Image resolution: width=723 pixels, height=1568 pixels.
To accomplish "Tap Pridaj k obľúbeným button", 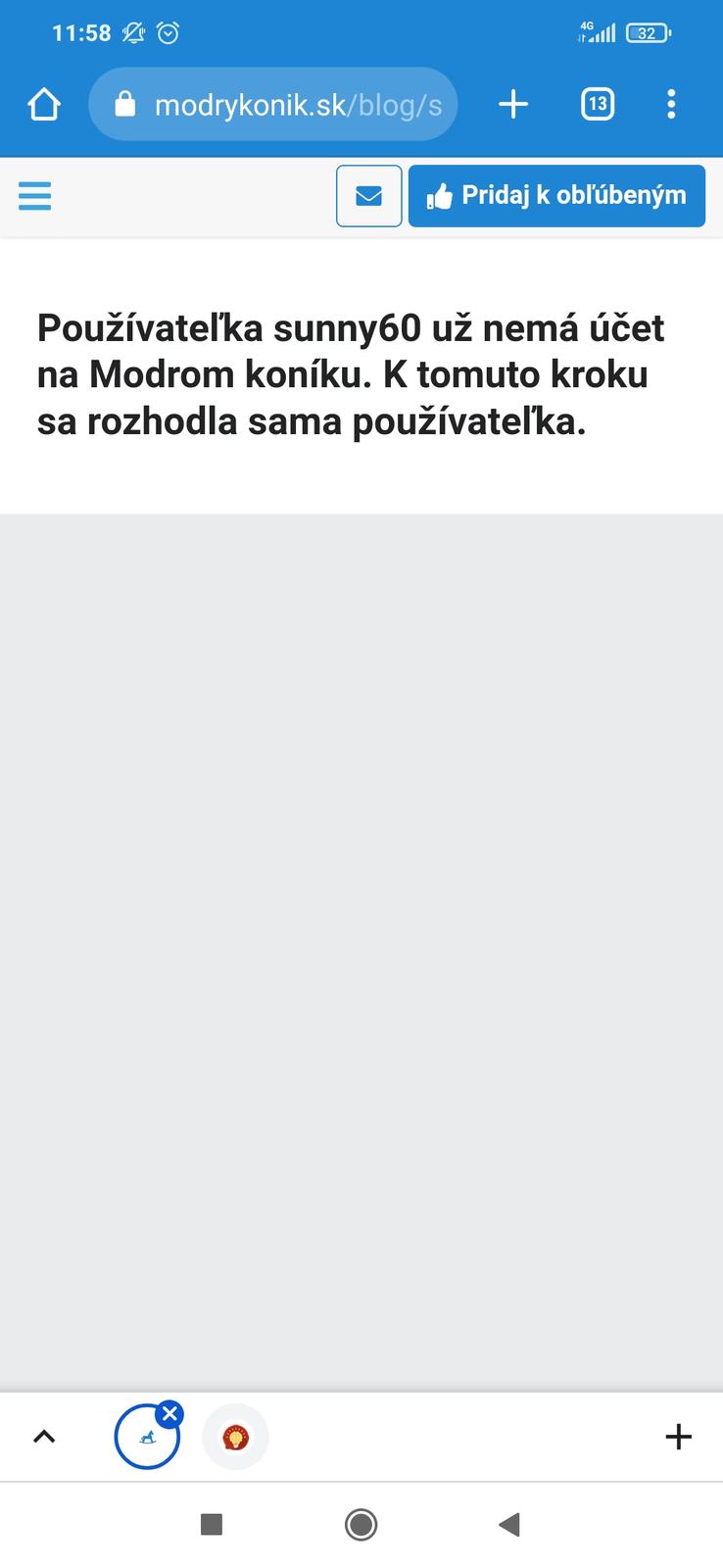I will pos(556,196).
